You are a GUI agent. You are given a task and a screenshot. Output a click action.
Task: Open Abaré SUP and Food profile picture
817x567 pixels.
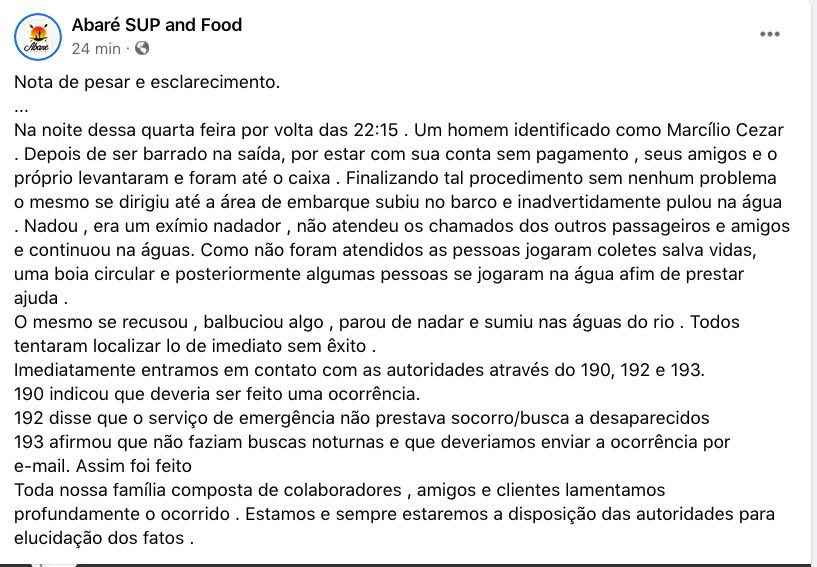pos(39,37)
